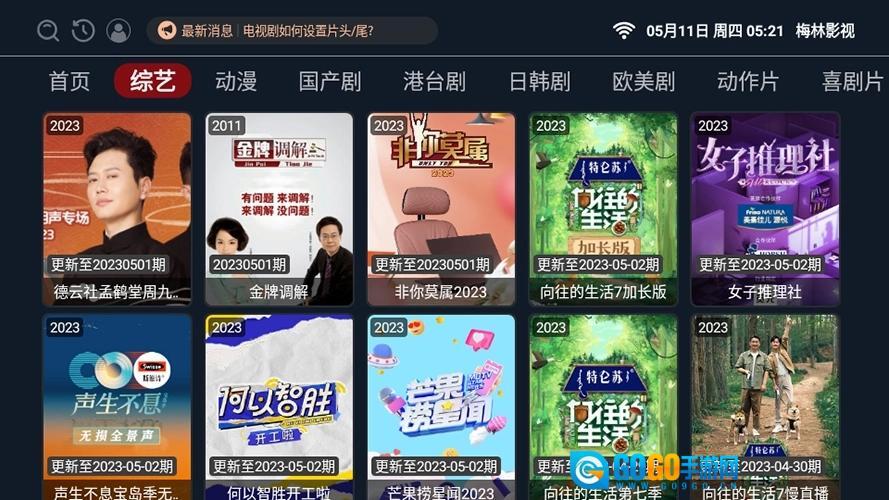The width and height of the screenshot is (889, 500).
Task: Open the 声生不息宝岛季 show card
Action: tap(117, 405)
